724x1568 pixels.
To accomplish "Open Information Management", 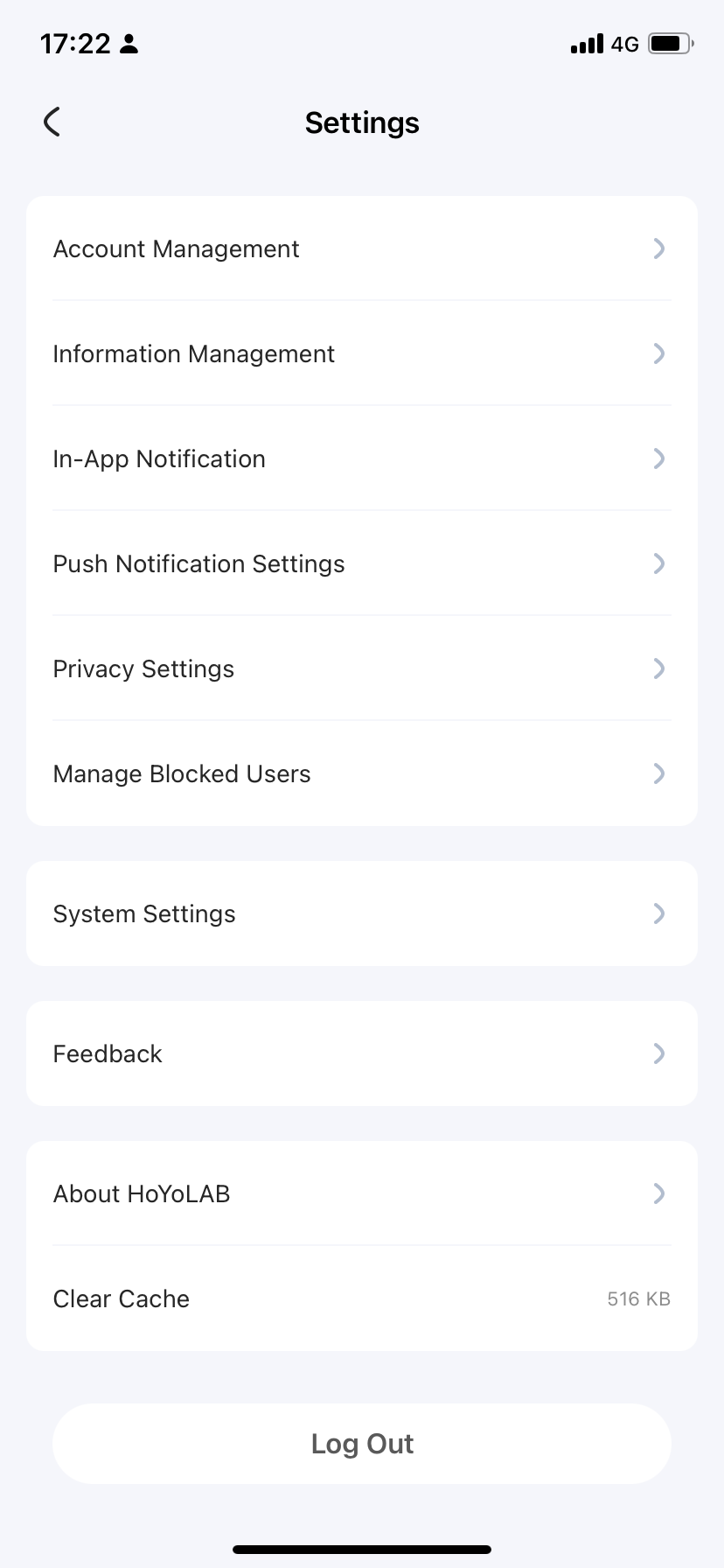I will click(361, 354).
